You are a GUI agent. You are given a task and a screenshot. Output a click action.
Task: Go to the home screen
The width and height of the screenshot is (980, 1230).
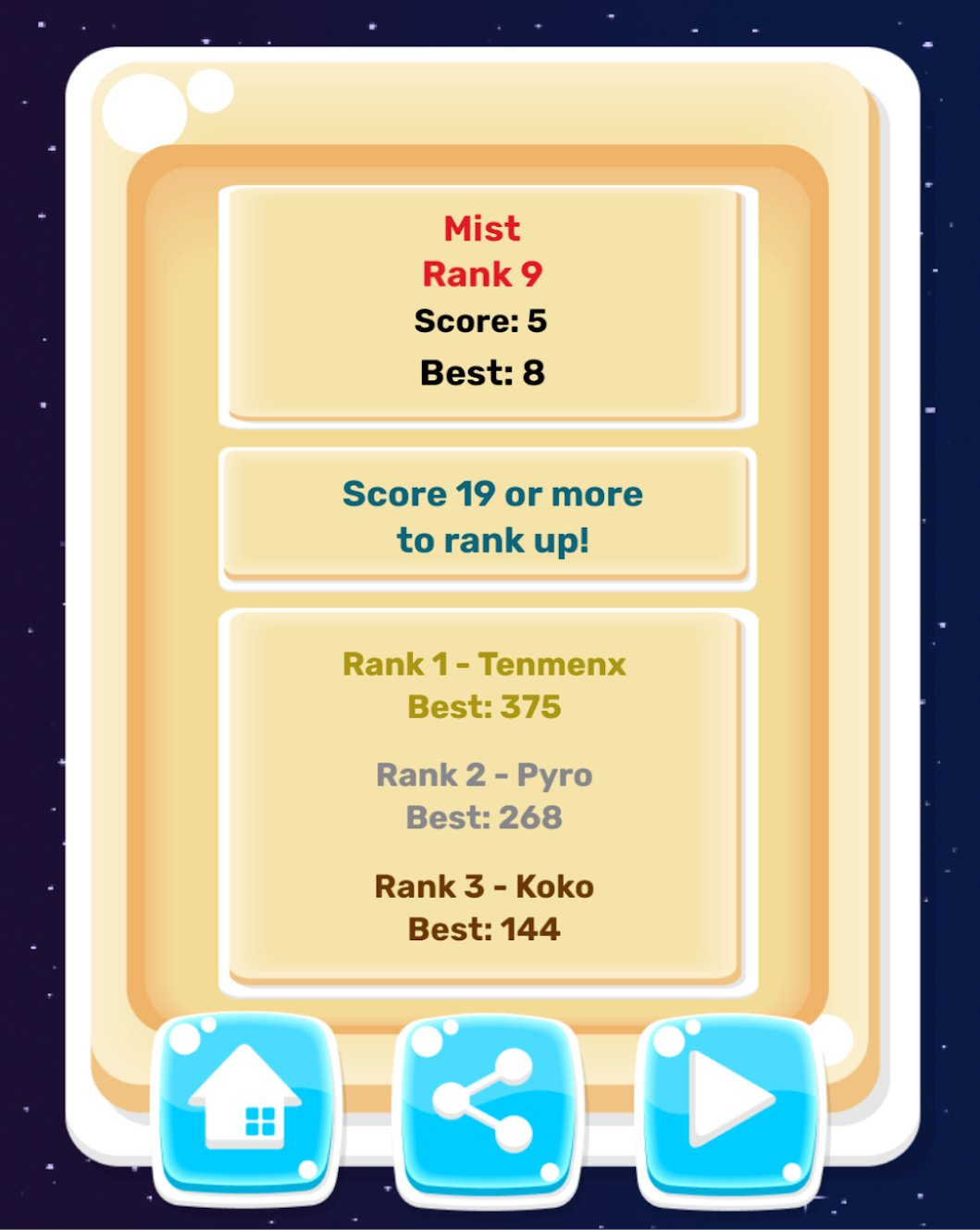click(x=245, y=1107)
